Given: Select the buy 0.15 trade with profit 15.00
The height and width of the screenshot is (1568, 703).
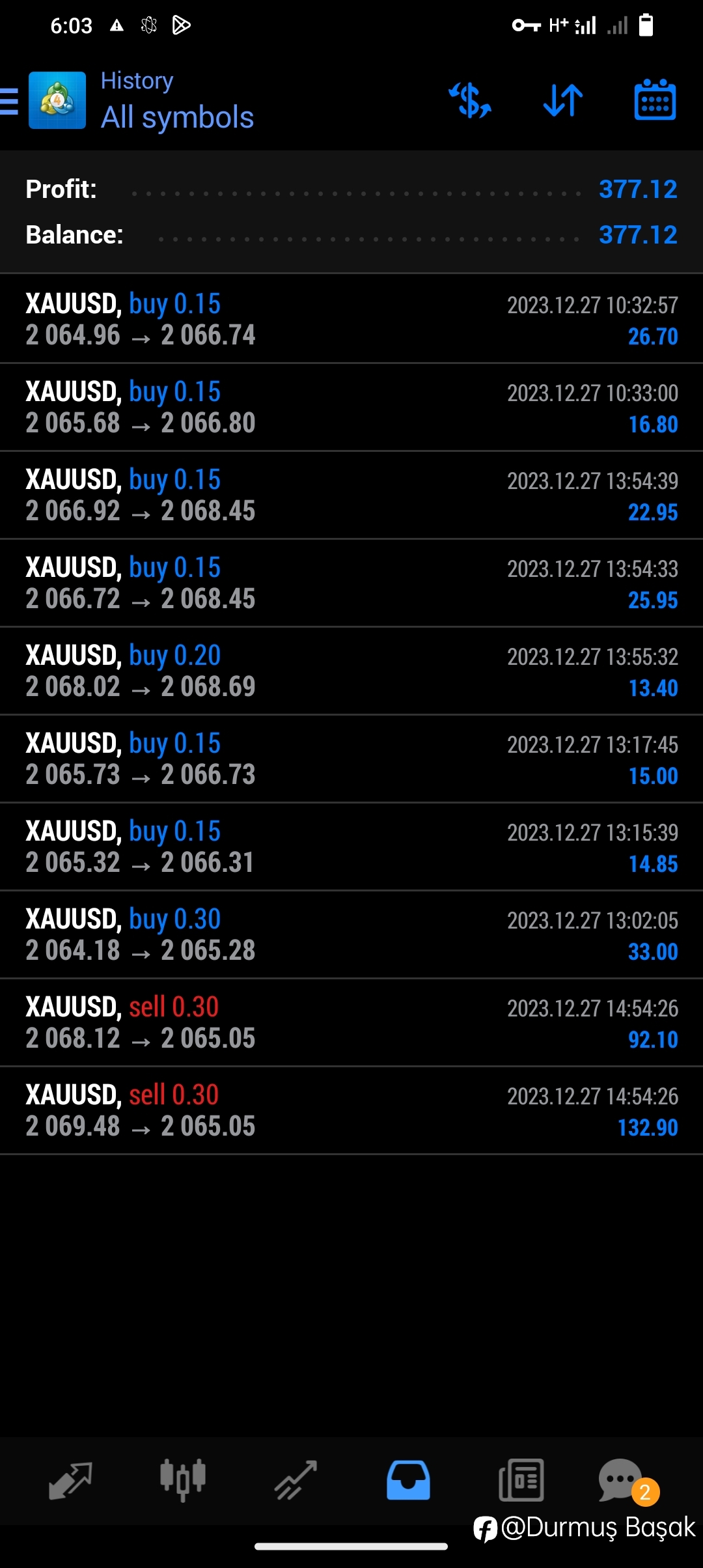Looking at the screenshot, I should click(351, 759).
